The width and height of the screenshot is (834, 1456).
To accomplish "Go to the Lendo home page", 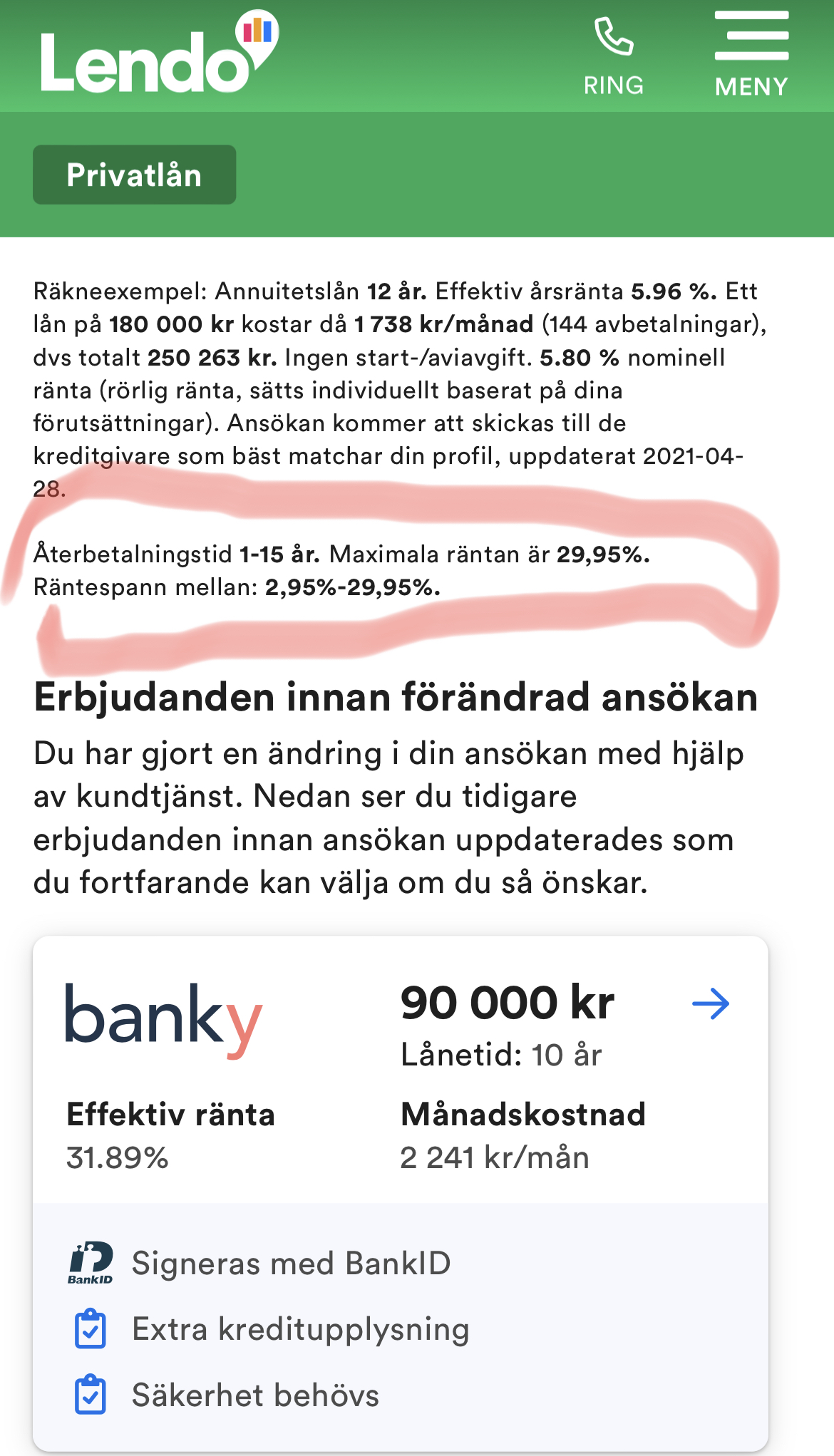I will pos(158,56).
